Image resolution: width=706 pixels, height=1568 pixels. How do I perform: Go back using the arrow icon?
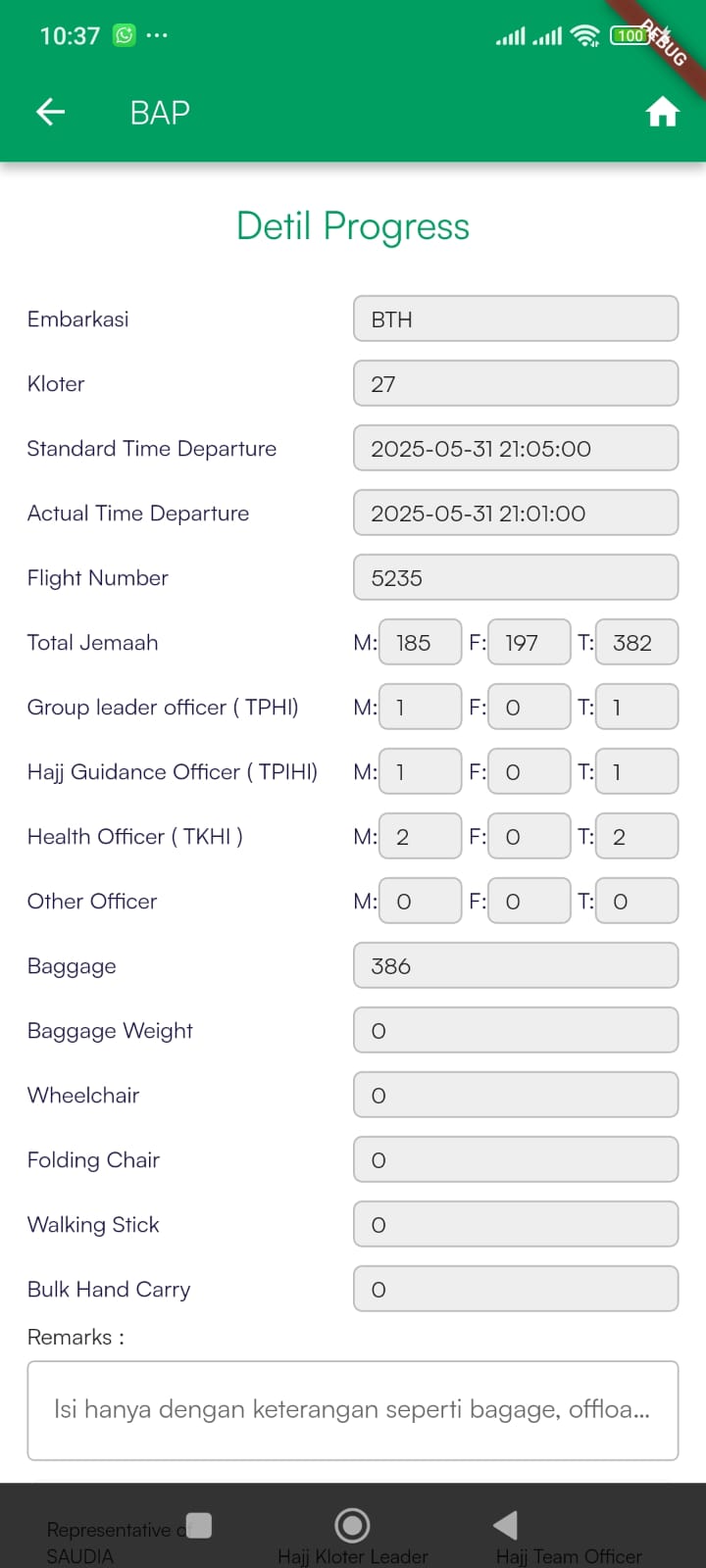51,112
